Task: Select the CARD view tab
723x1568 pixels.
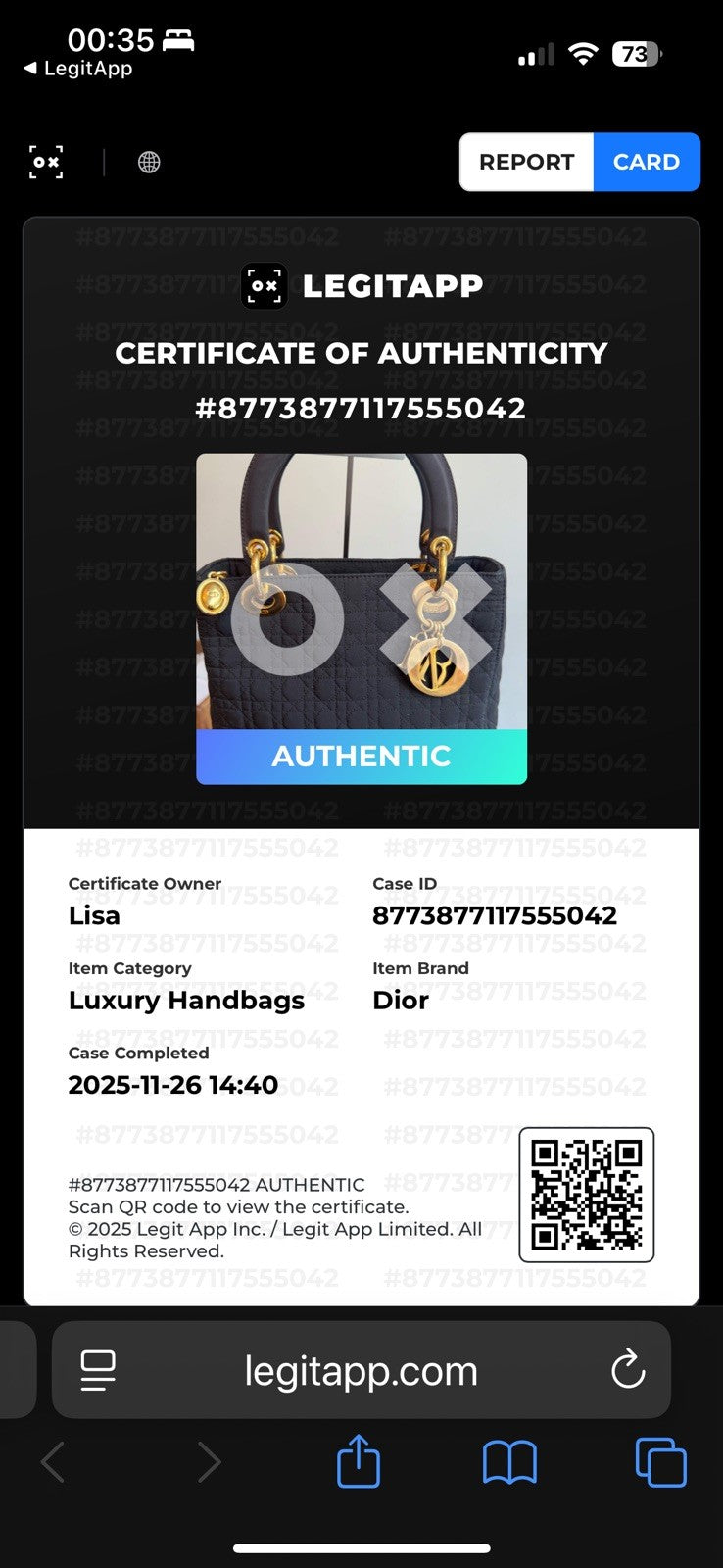Action: pos(647,162)
